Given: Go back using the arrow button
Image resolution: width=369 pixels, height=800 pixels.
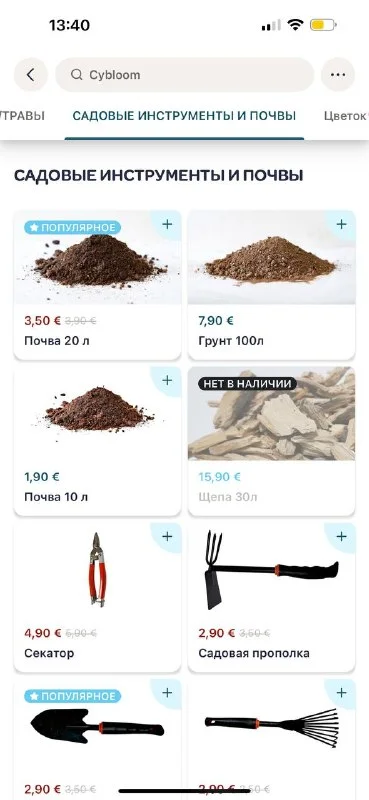Looking at the screenshot, I should tap(31, 75).
